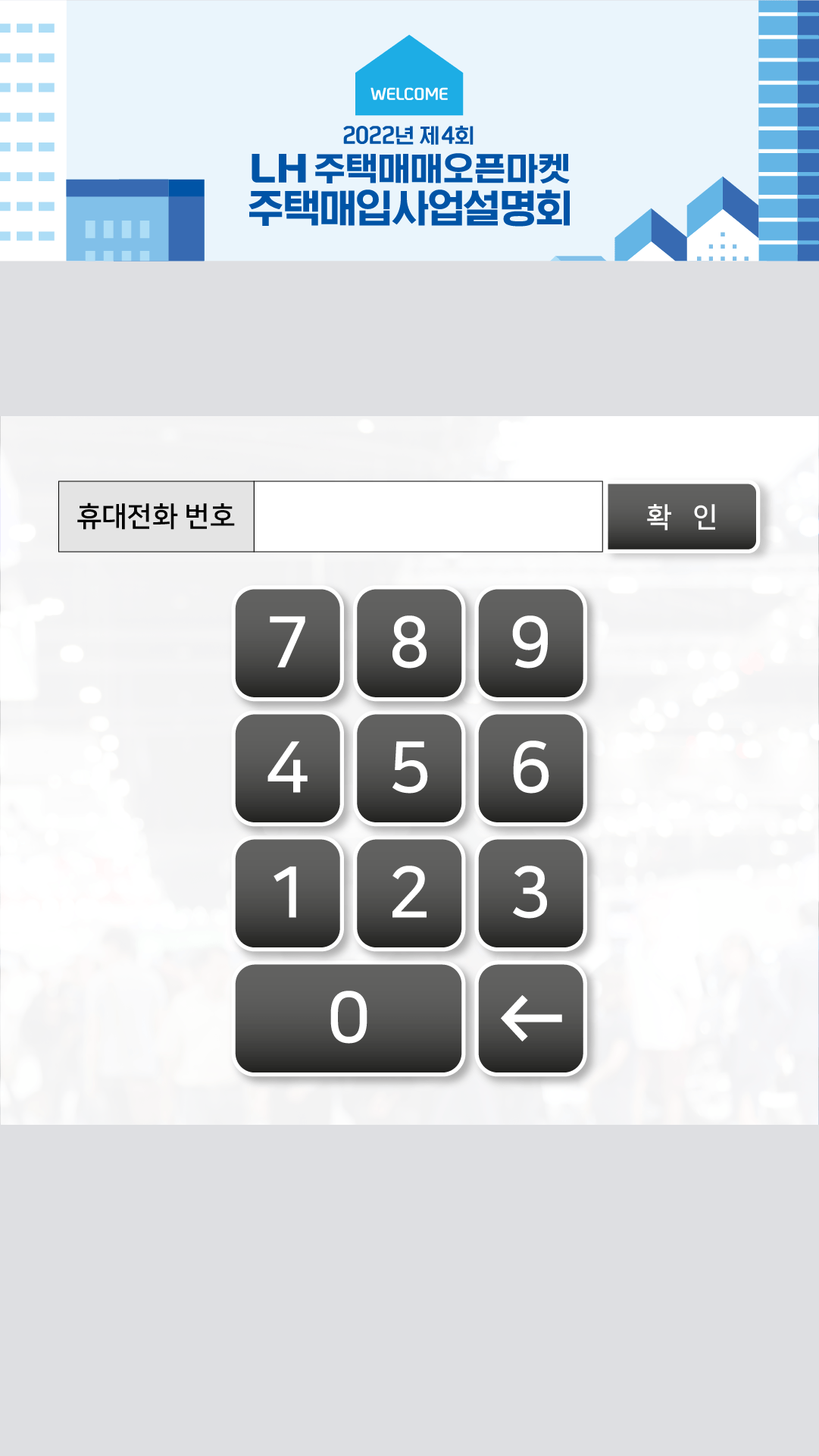
Task: Enter digit 2 on the keypad
Action: pyautogui.click(x=409, y=893)
